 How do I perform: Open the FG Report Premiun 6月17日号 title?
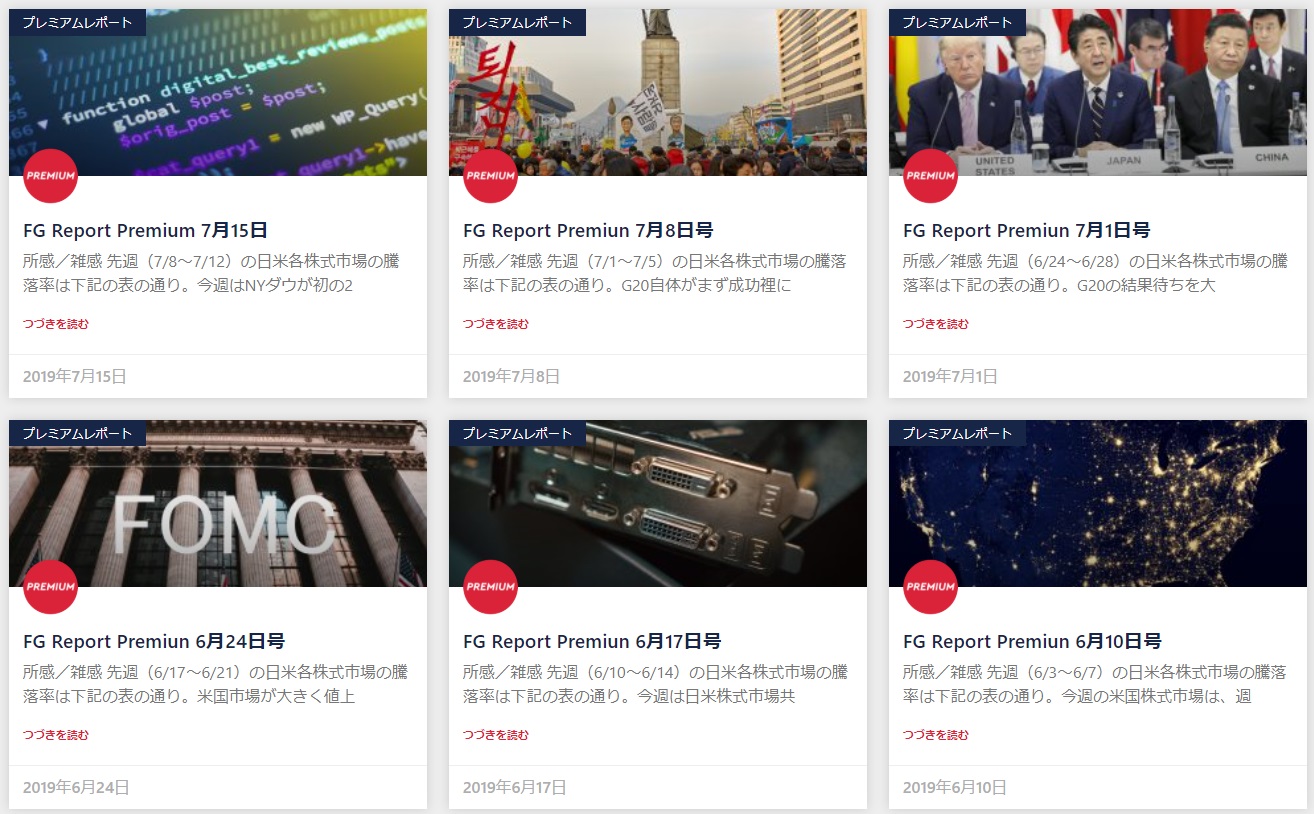[592, 641]
